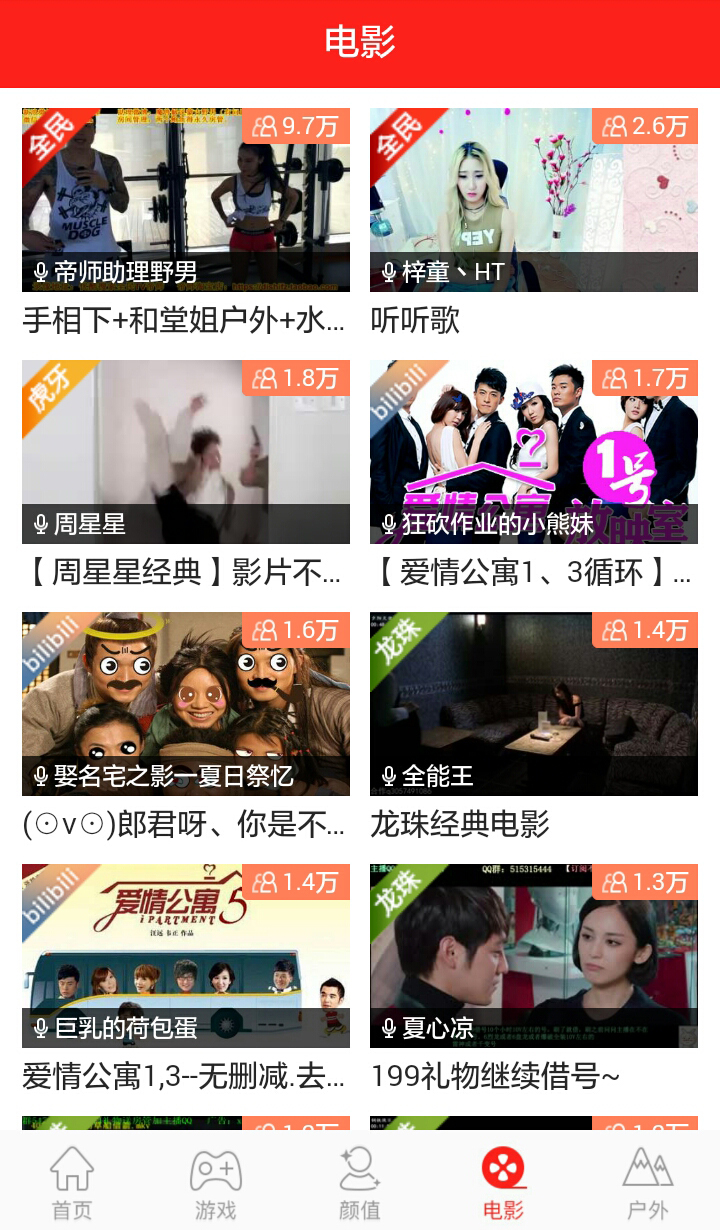Go to the 户外 tab
Image resolution: width=720 pixels, height=1230 pixels.
647,1183
